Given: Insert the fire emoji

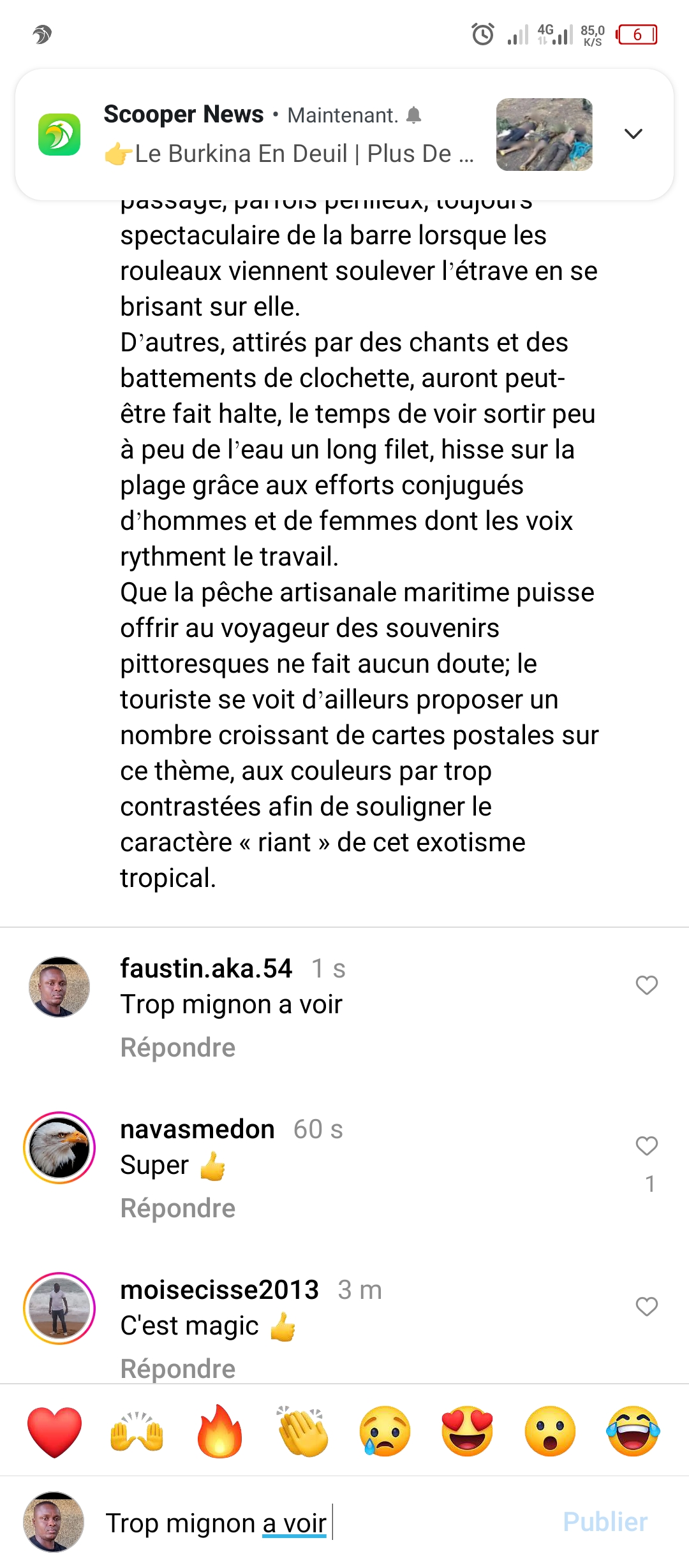Looking at the screenshot, I should click(x=220, y=1432).
